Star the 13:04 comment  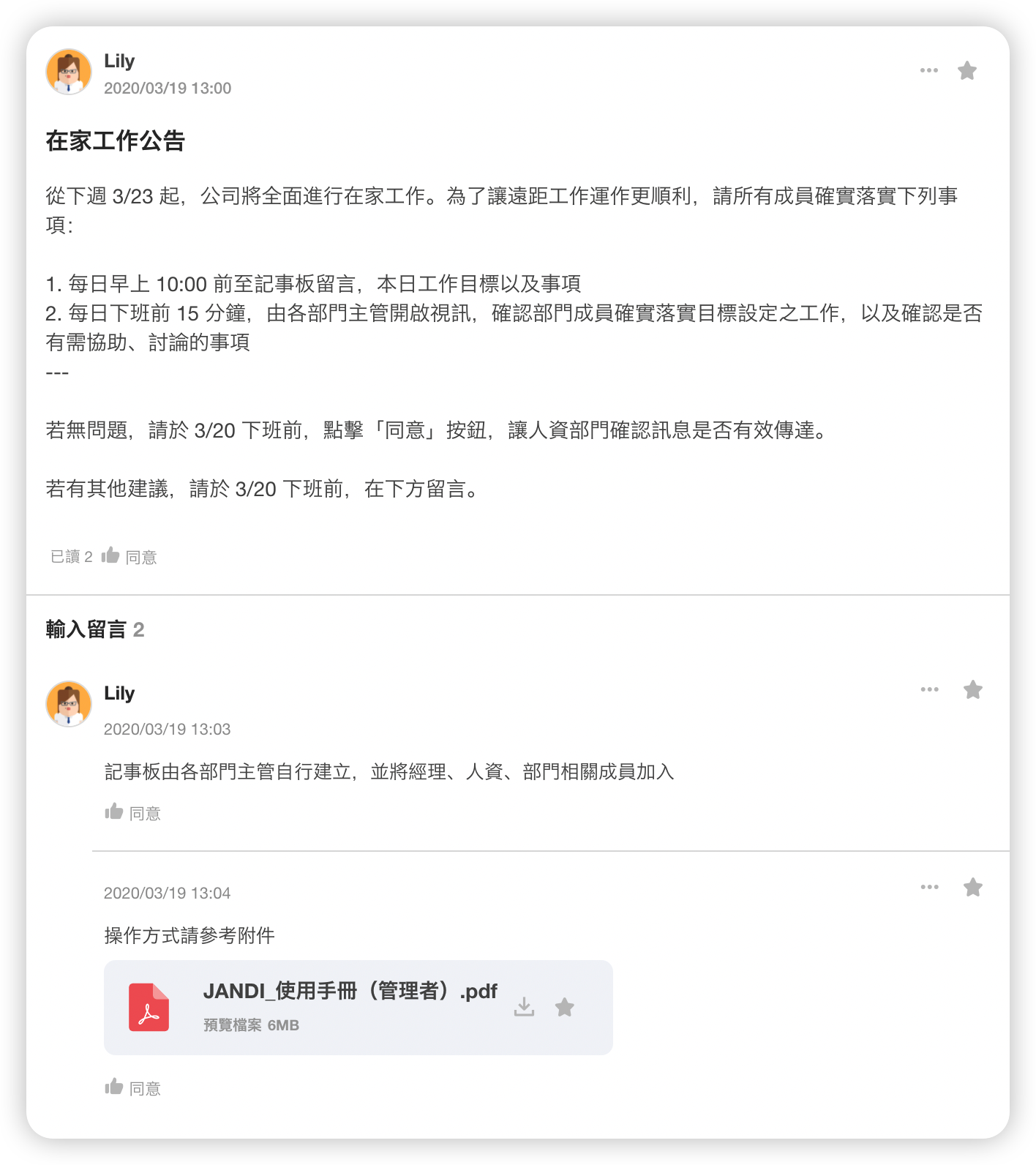[x=972, y=887]
